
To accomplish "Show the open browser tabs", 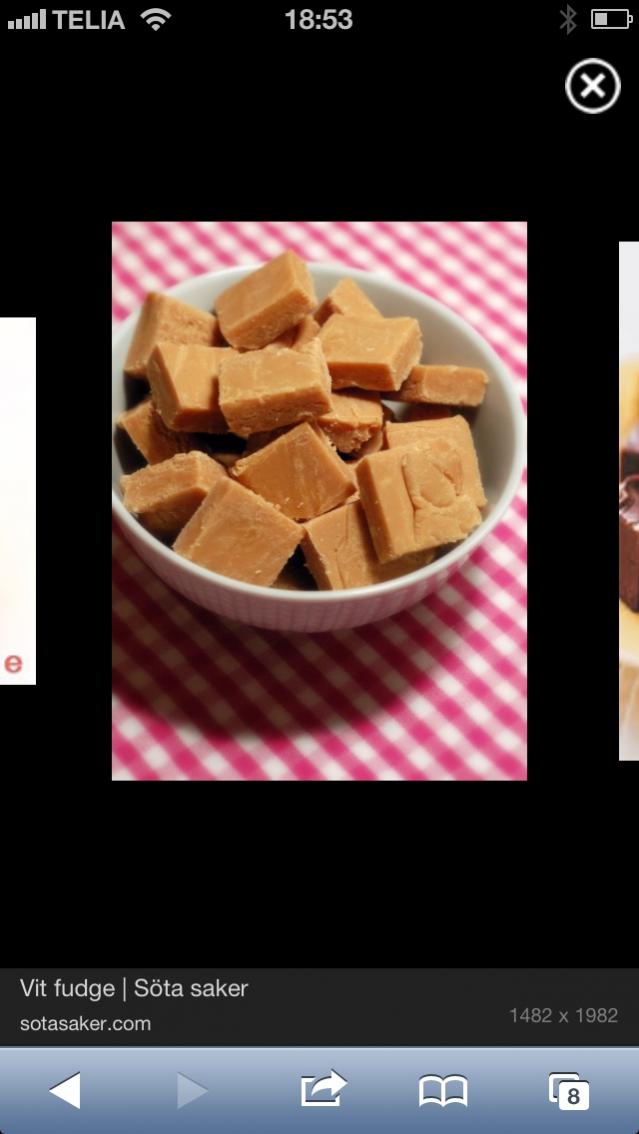I will point(568,1090).
